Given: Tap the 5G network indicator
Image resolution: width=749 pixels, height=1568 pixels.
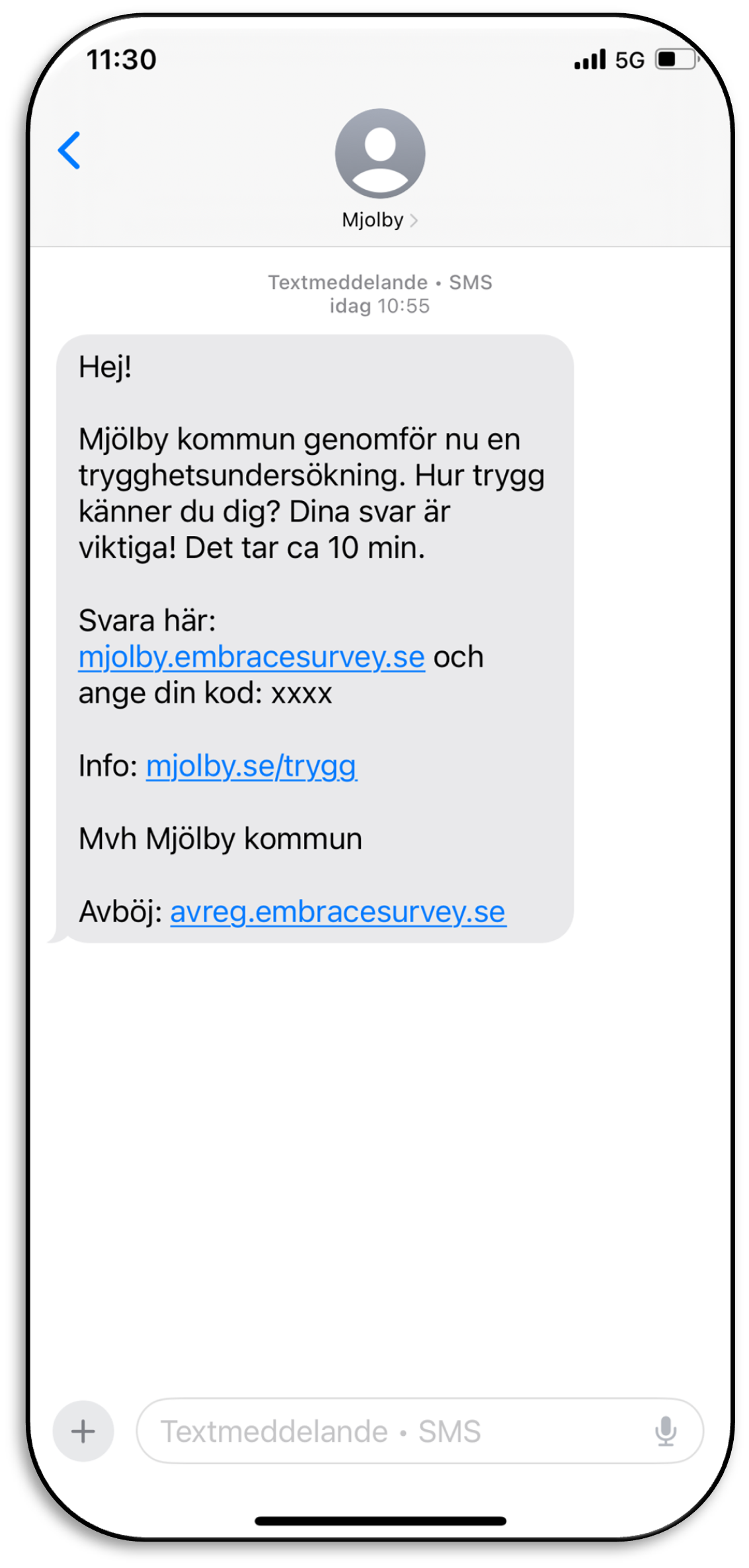Looking at the screenshot, I should click(x=630, y=61).
